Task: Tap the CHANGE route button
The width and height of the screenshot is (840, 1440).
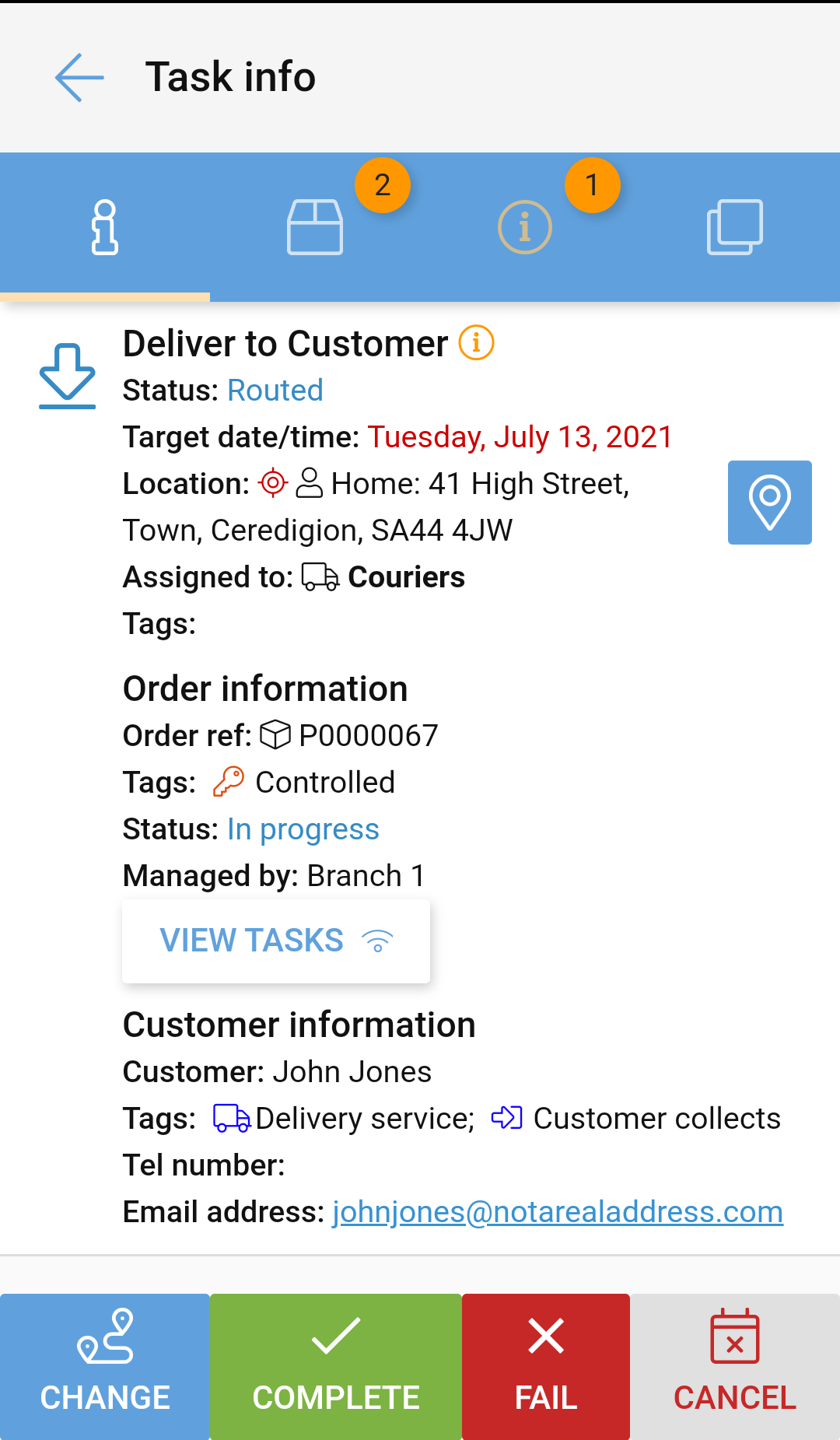Action: (105, 1367)
